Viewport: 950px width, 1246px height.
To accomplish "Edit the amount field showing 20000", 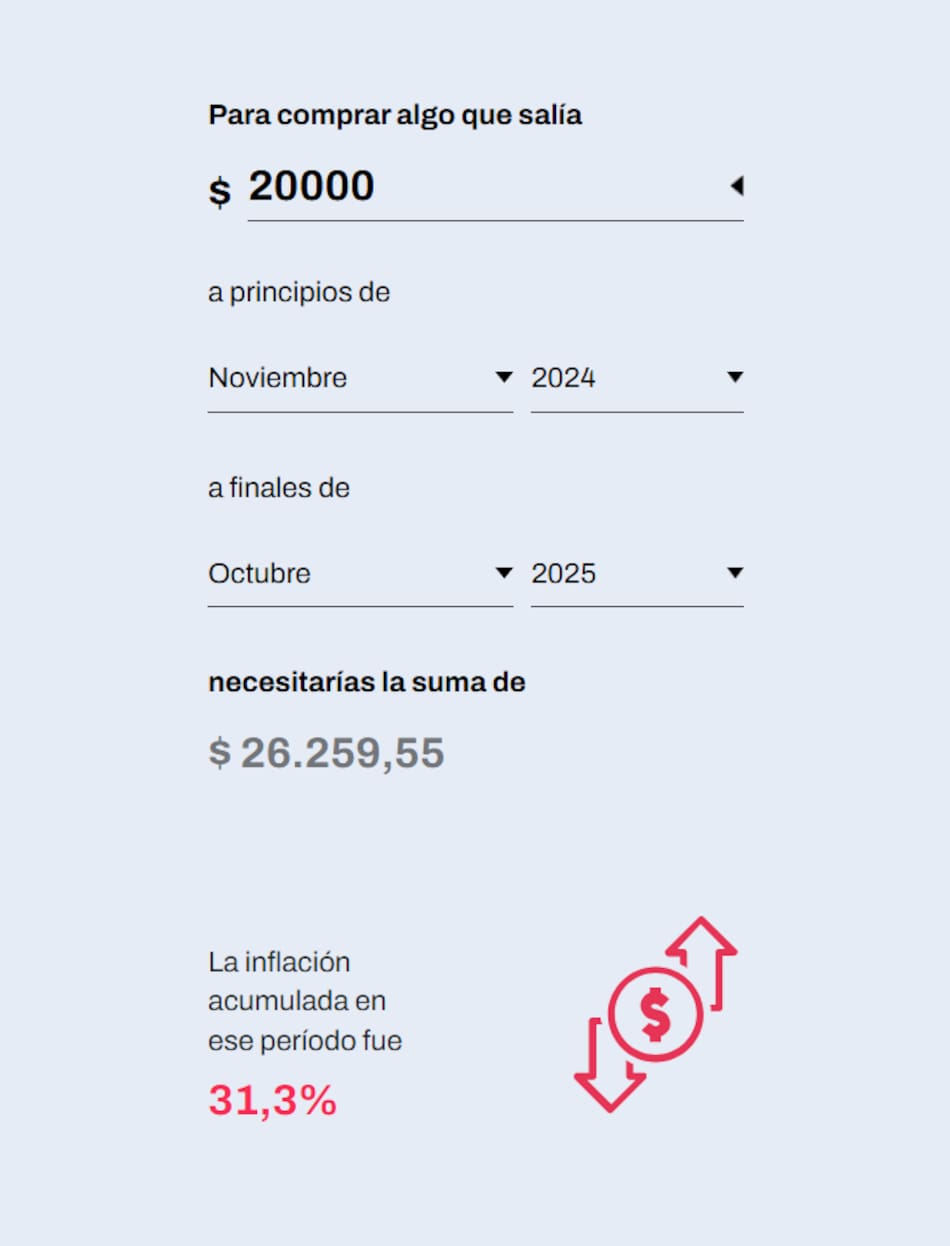I will [480, 187].
